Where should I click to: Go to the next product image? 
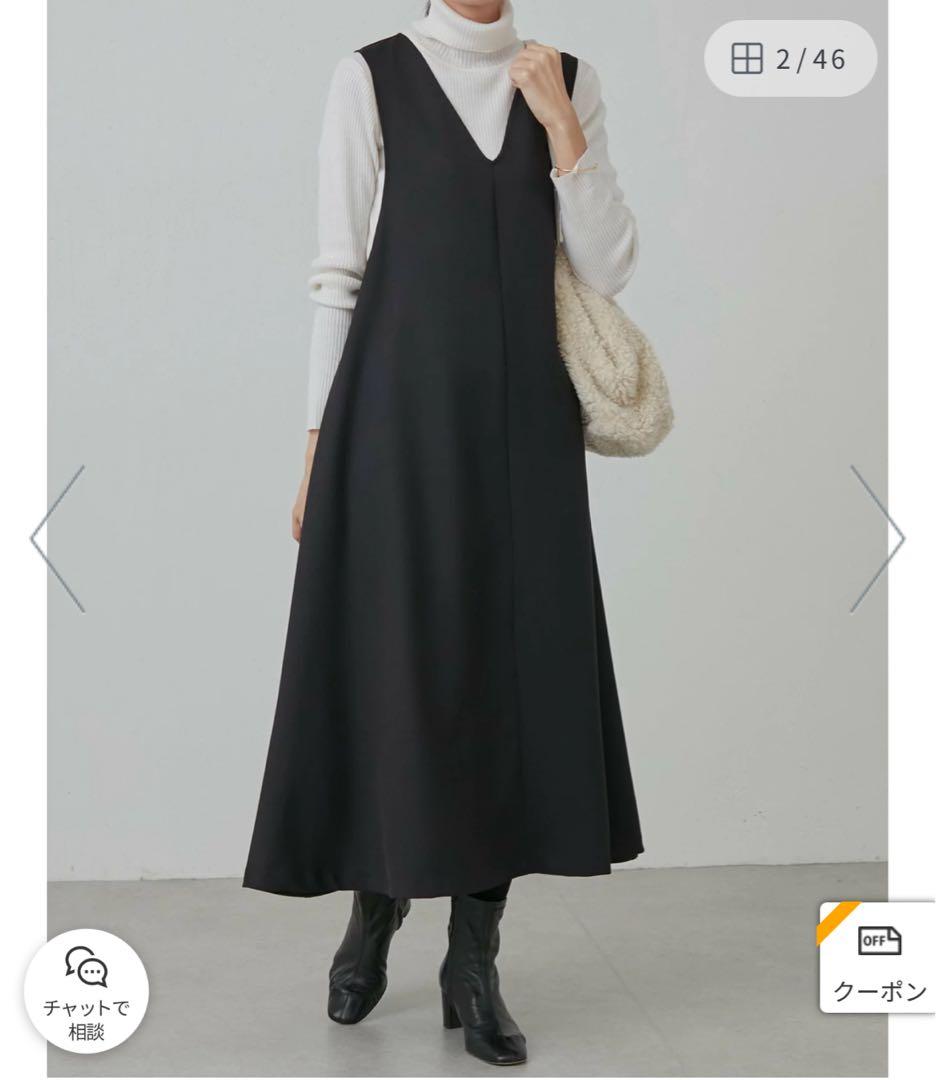click(x=877, y=538)
